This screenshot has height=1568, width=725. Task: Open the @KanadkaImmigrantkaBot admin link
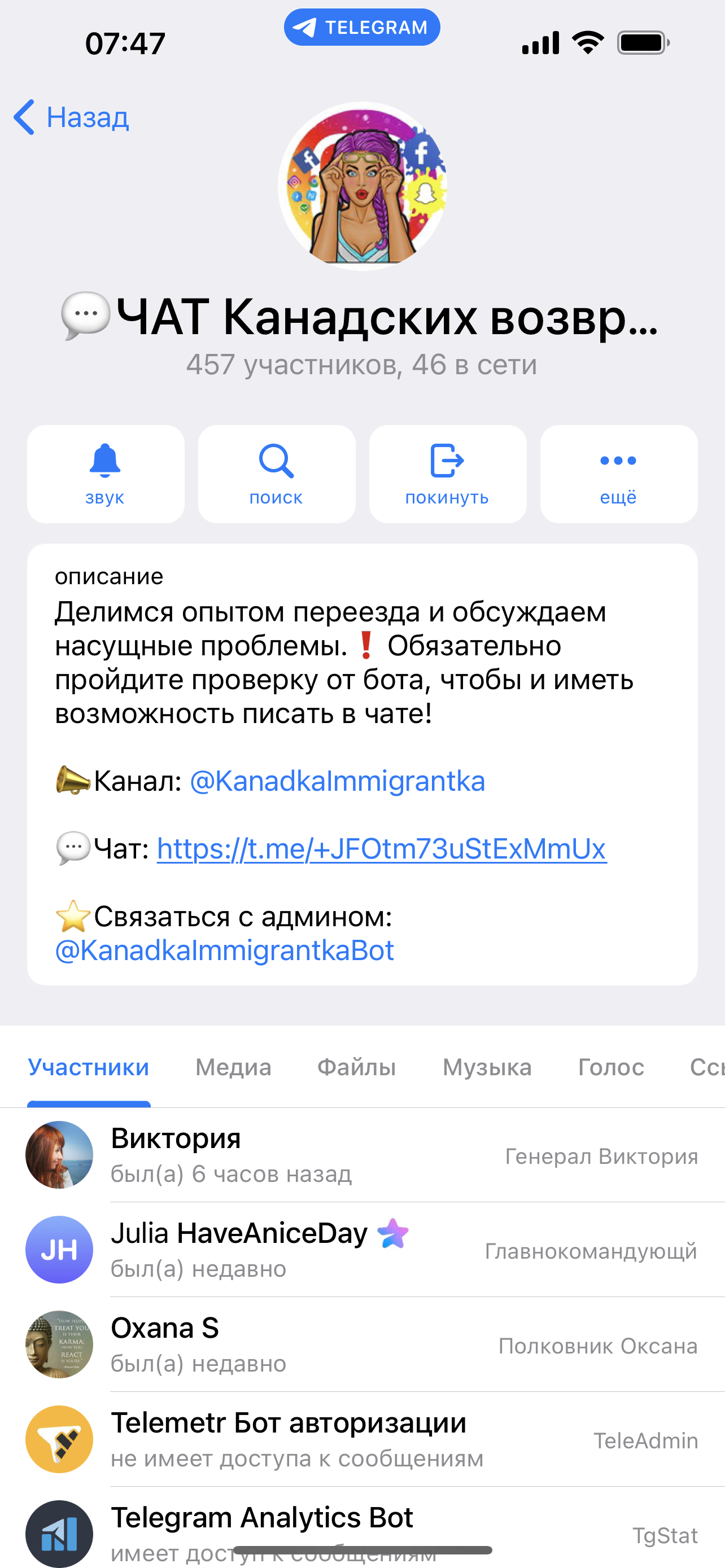225,951
